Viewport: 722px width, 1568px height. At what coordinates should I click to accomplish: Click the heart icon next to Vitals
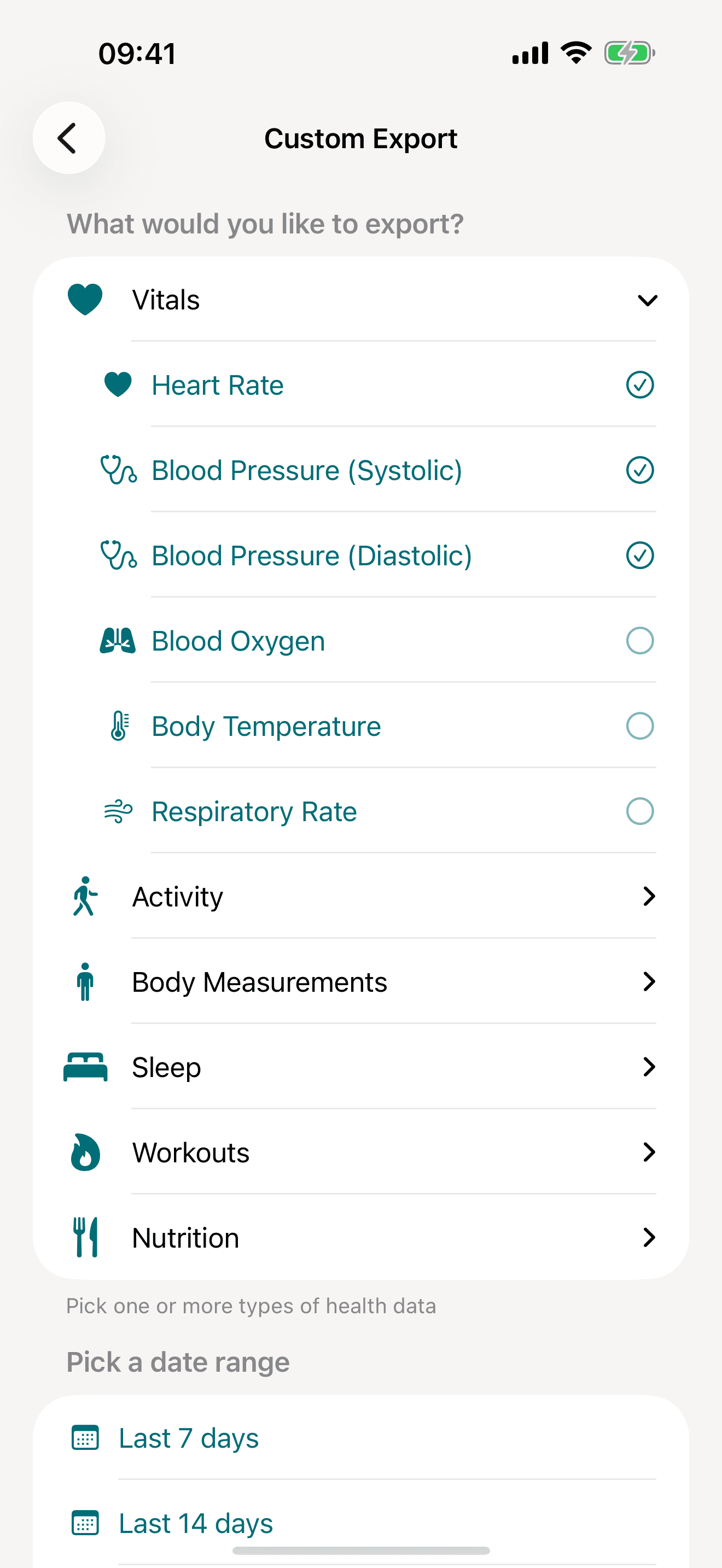pos(85,299)
